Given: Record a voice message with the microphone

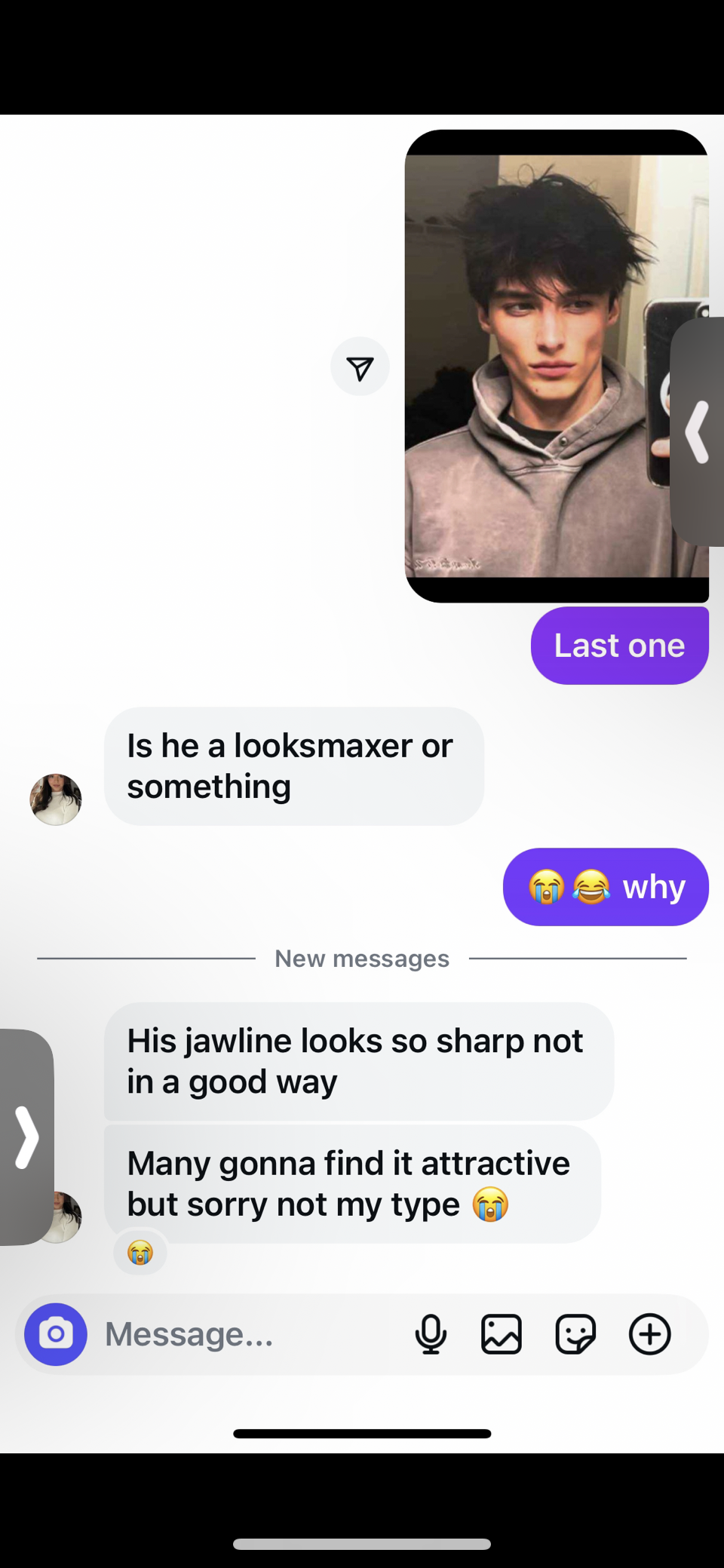Looking at the screenshot, I should [x=431, y=1334].
